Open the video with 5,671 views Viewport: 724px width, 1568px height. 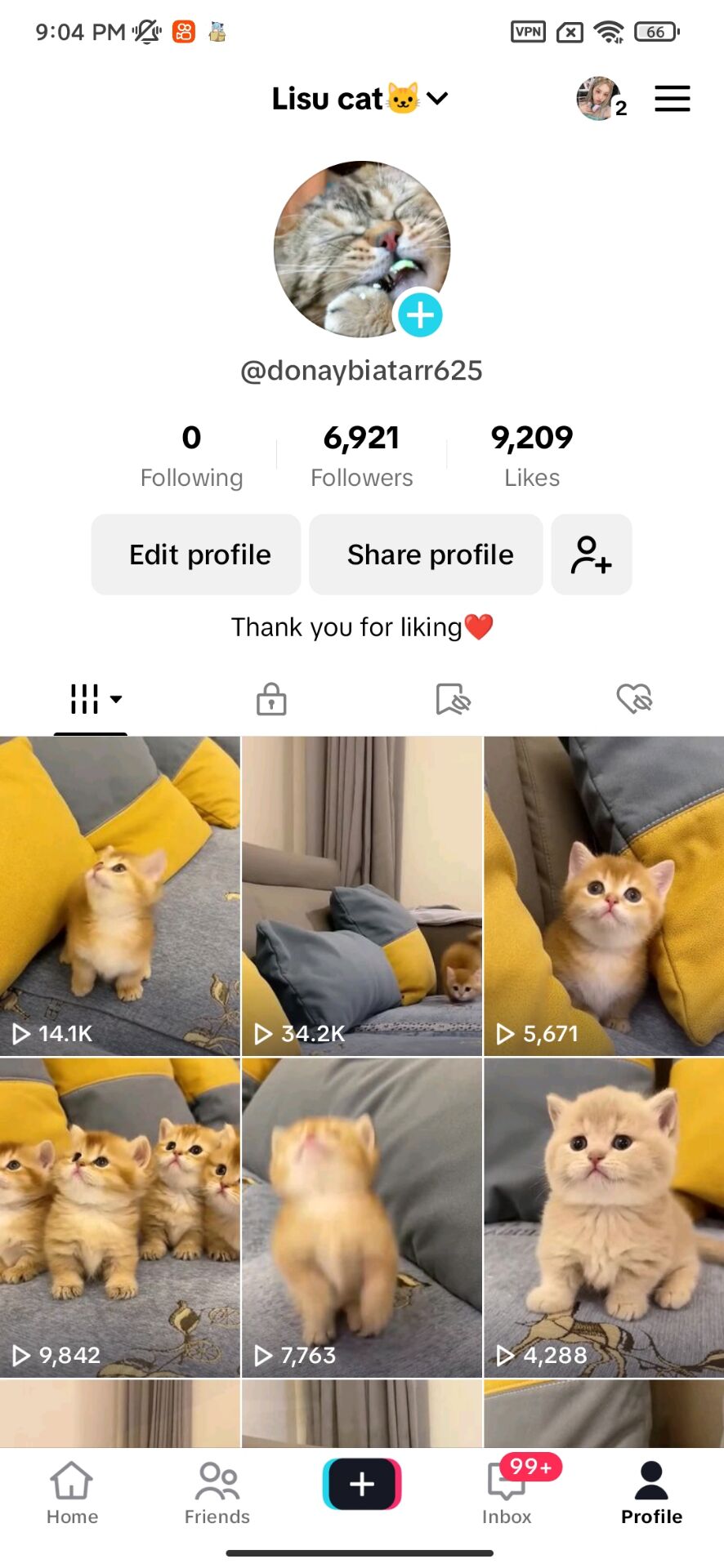pos(604,896)
